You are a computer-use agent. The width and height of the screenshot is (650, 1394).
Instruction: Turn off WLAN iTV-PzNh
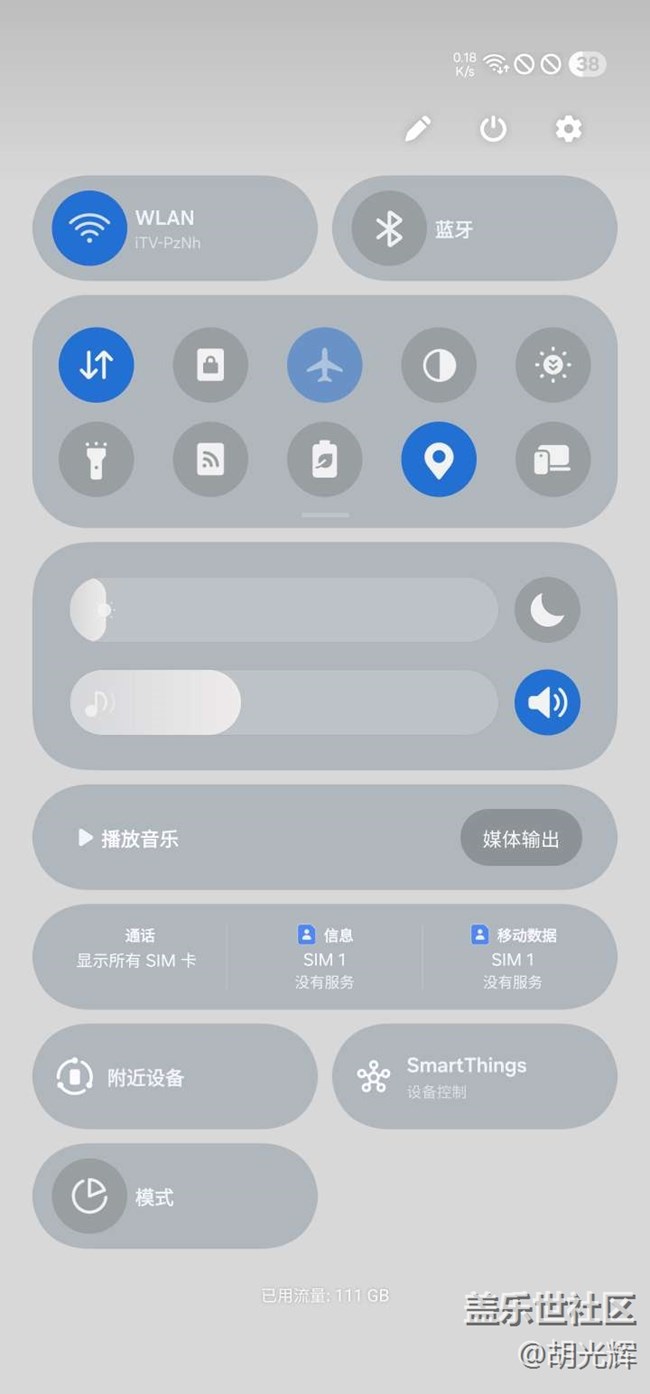point(90,228)
